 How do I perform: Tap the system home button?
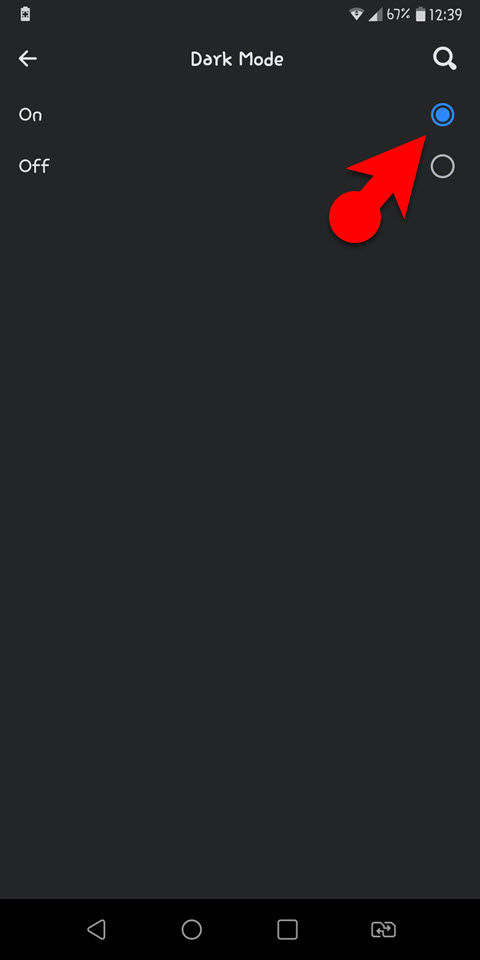[x=192, y=929]
